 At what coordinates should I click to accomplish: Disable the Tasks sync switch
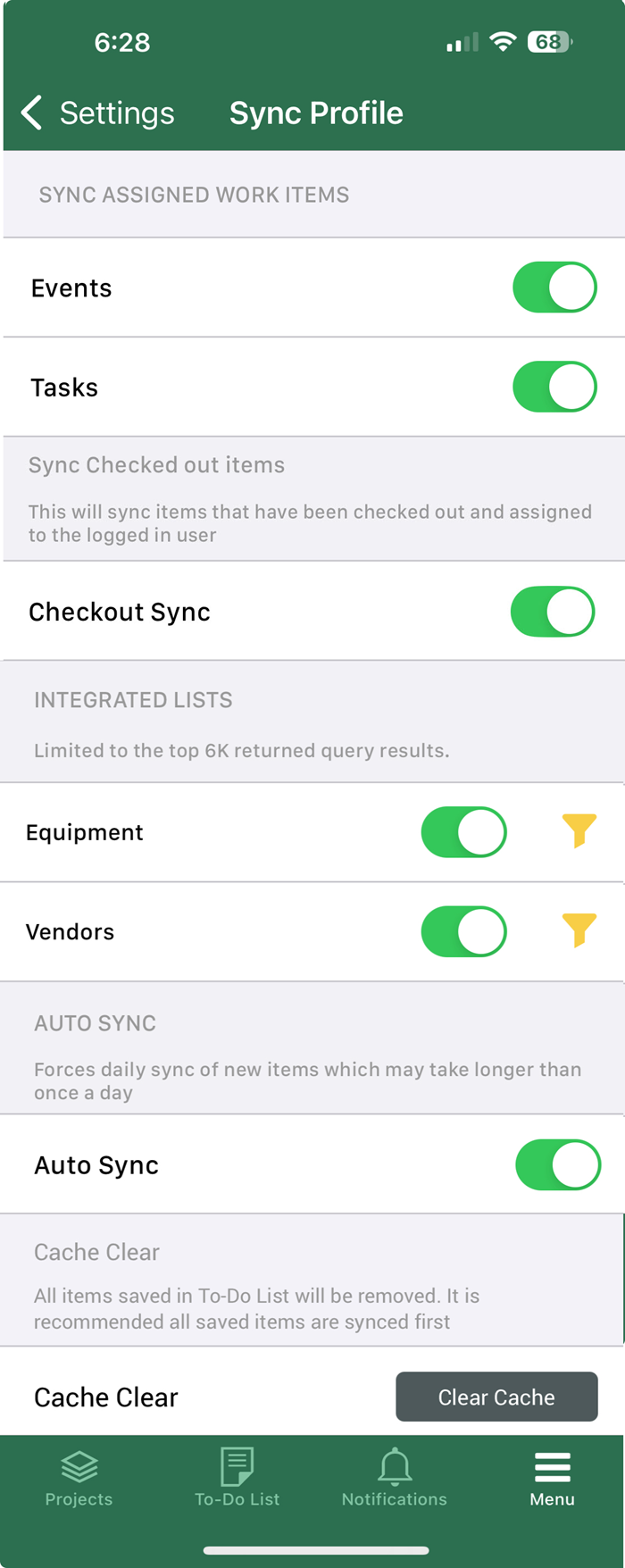[x=554, y=387]
